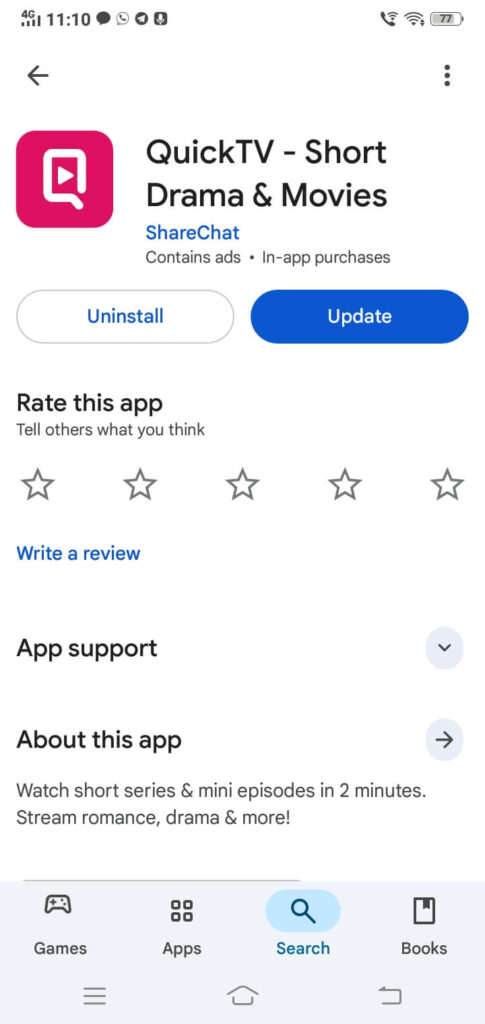Uninstall the QuickTV app
The image size is (485, 1024).
[125, 317]
